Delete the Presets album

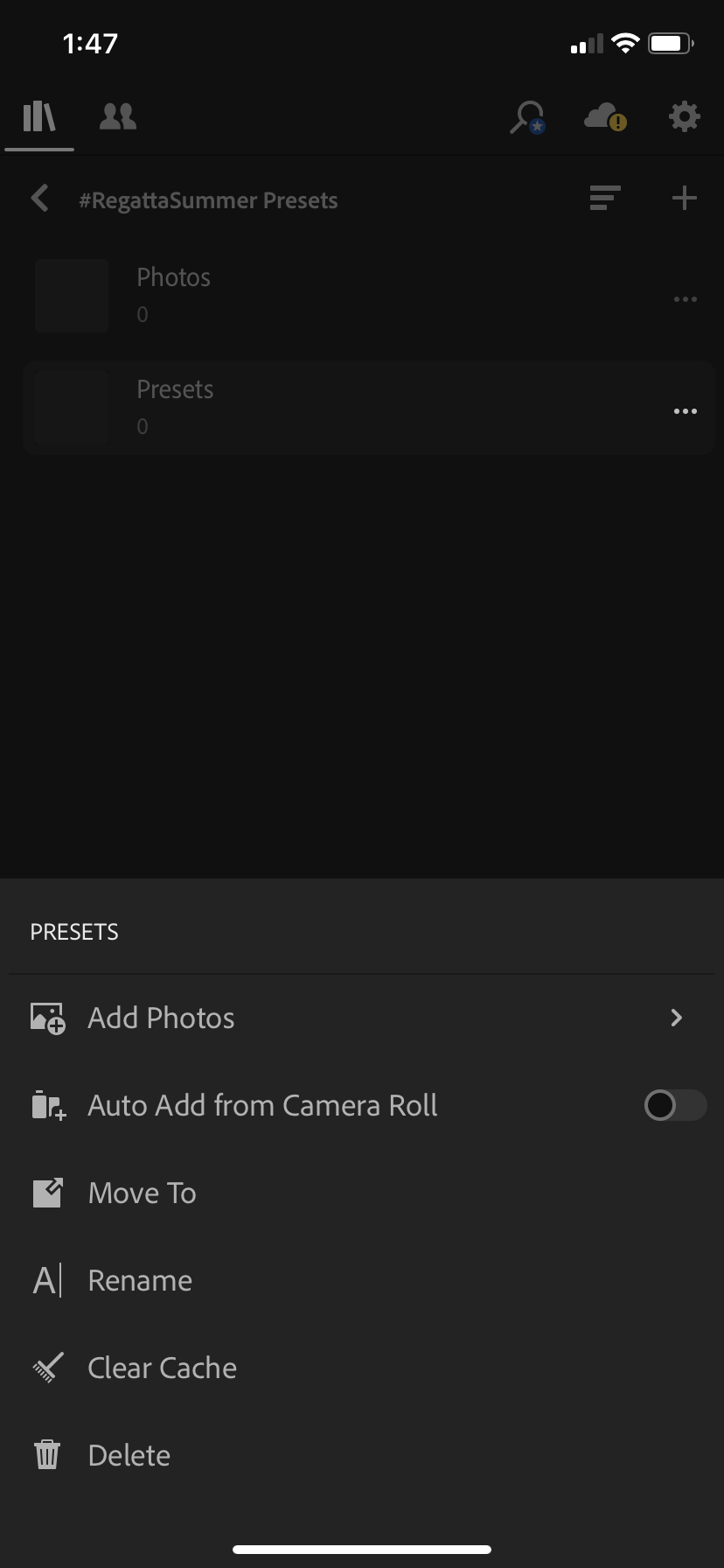[x=362, y=1455]
